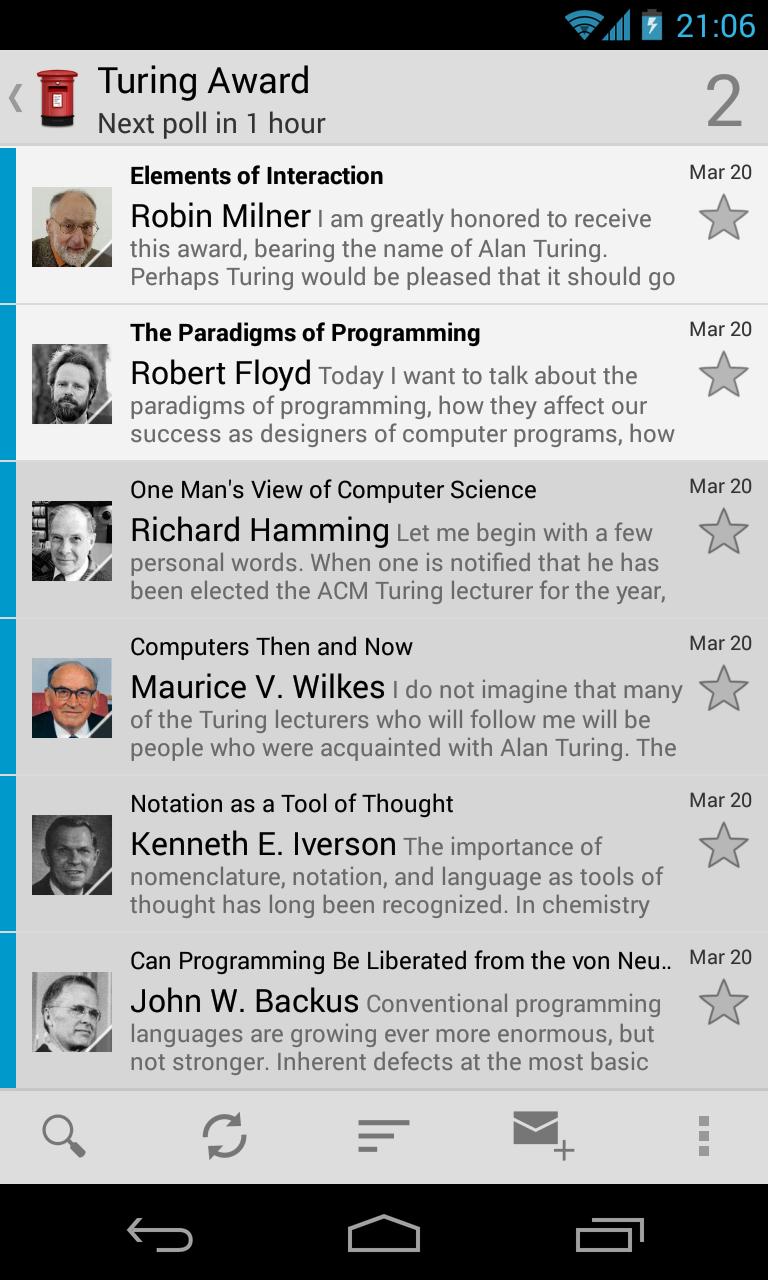Open Maurice V. Wilkes' Computers Then and Now
Viewport: 768px width, 1280px height.
coord(400,697)
